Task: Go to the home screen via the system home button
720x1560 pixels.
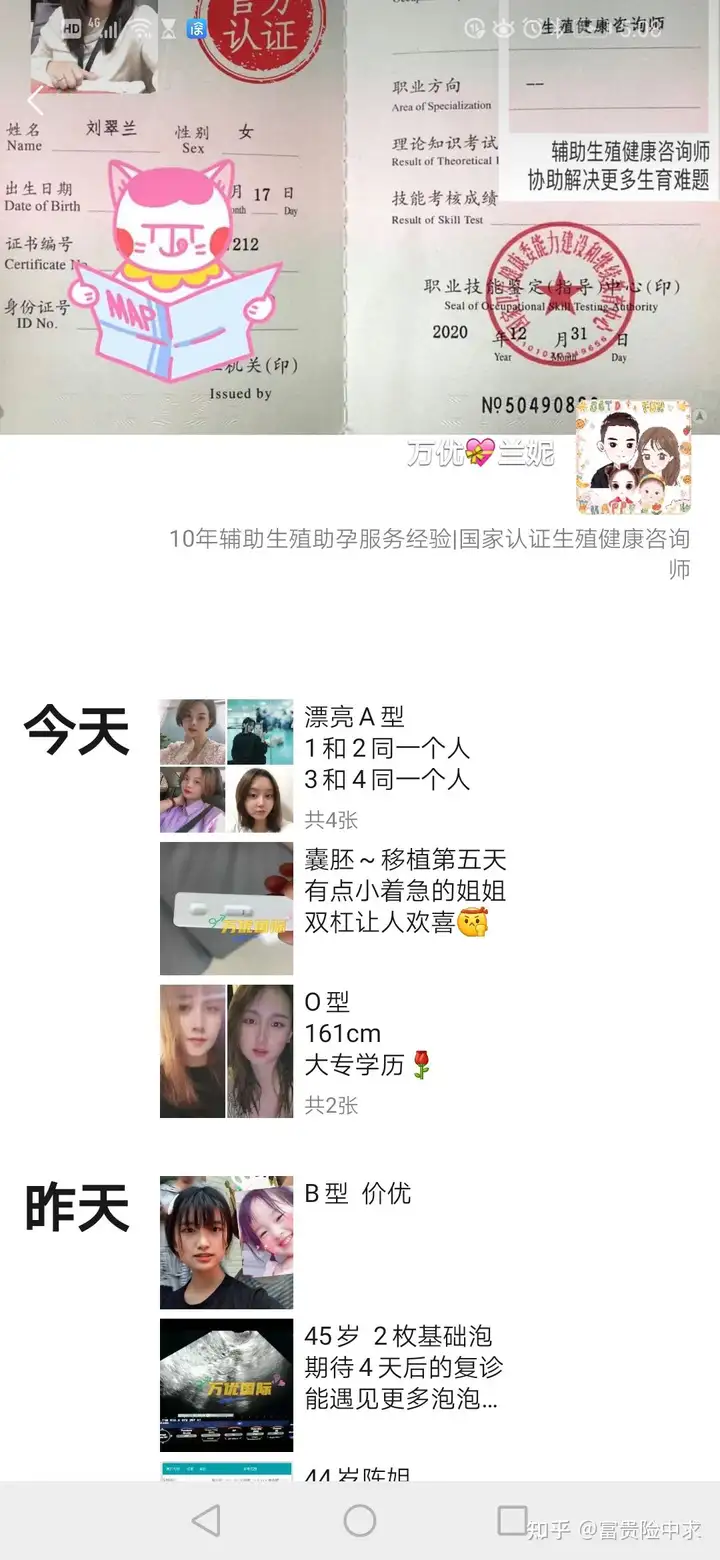Action: [360, 1521]
